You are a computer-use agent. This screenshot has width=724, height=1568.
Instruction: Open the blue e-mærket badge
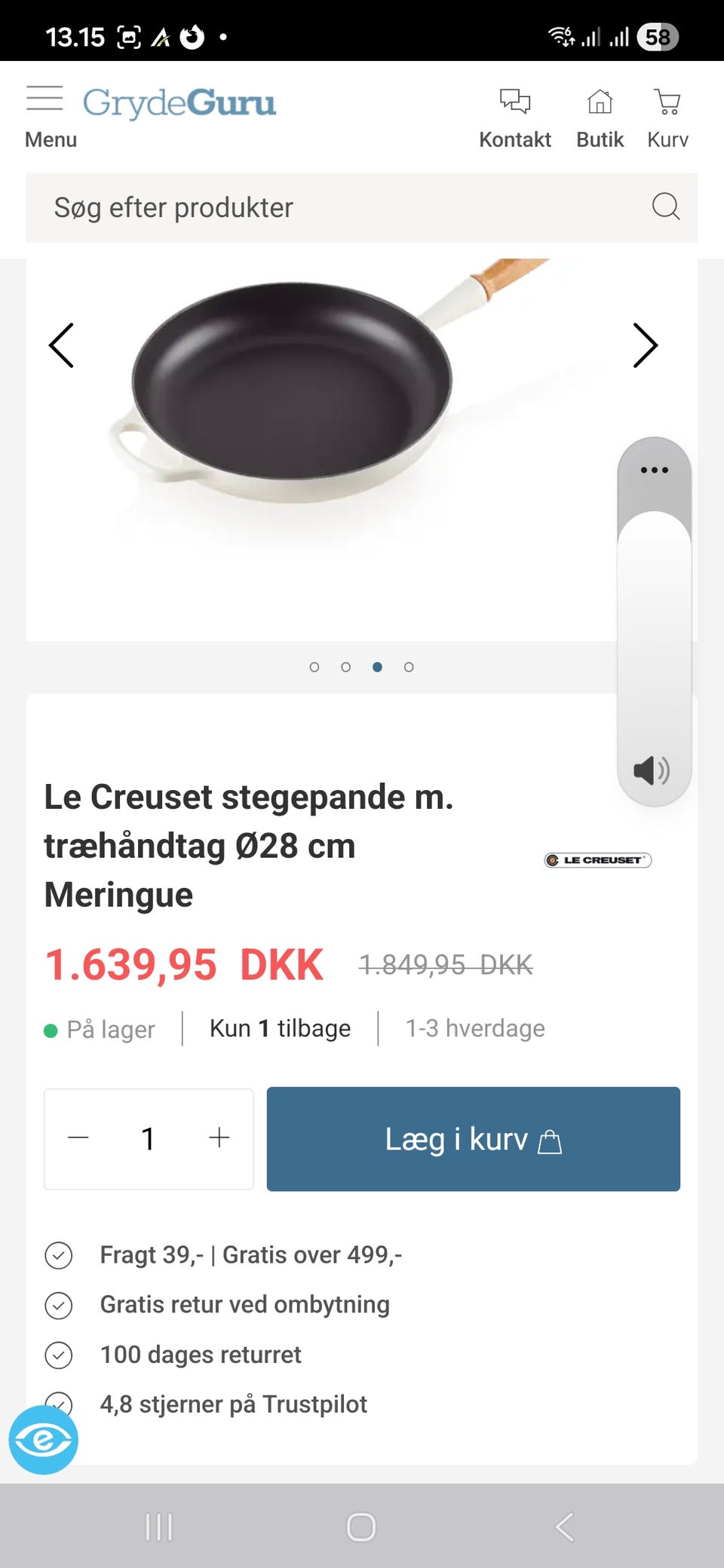(44, 1440)
